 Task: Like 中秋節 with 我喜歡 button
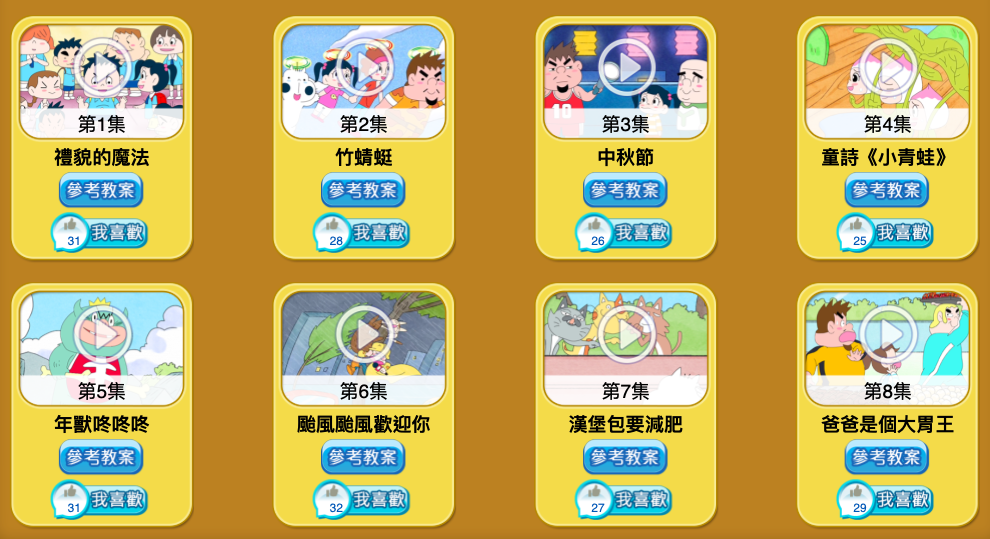(639, 233)
